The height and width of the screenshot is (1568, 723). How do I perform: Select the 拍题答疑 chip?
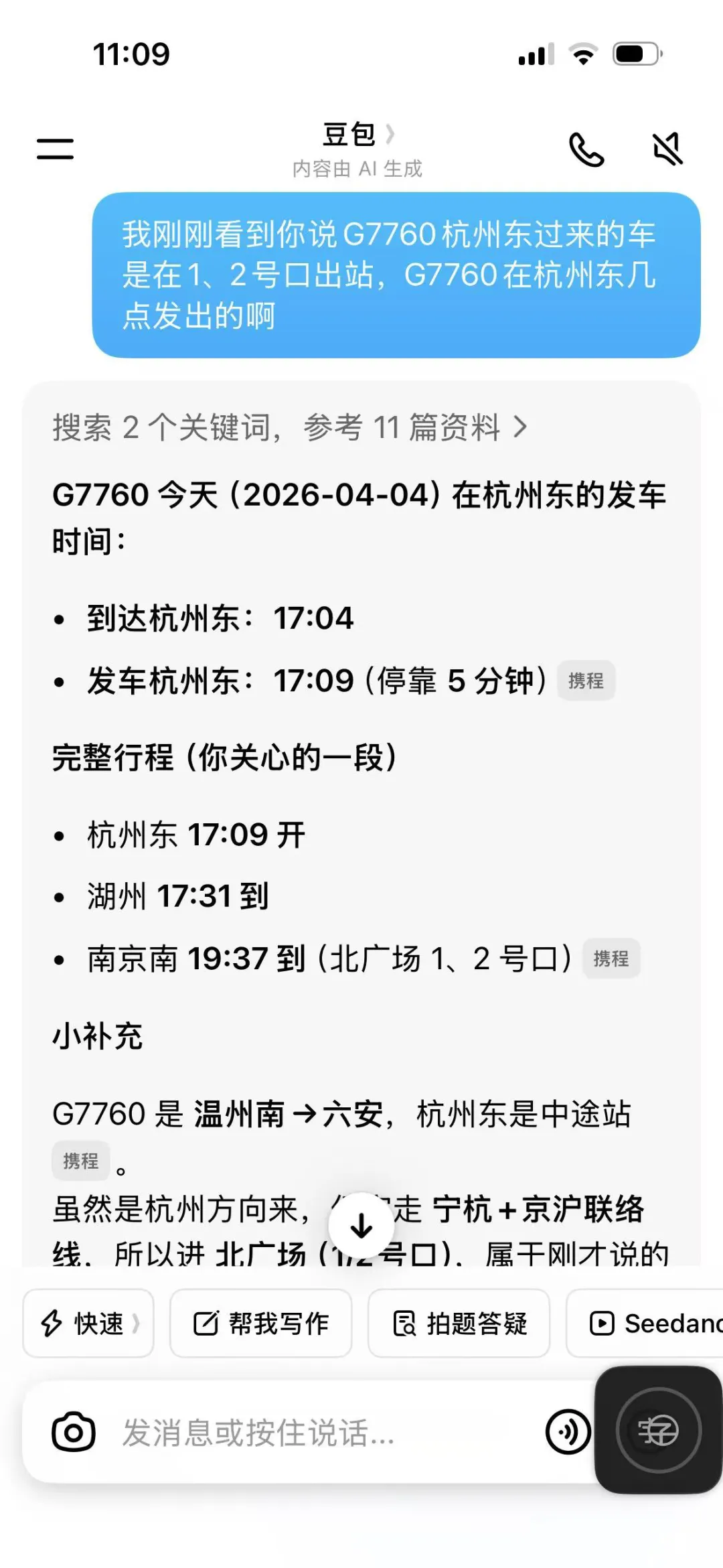[x=459, y=1324]
